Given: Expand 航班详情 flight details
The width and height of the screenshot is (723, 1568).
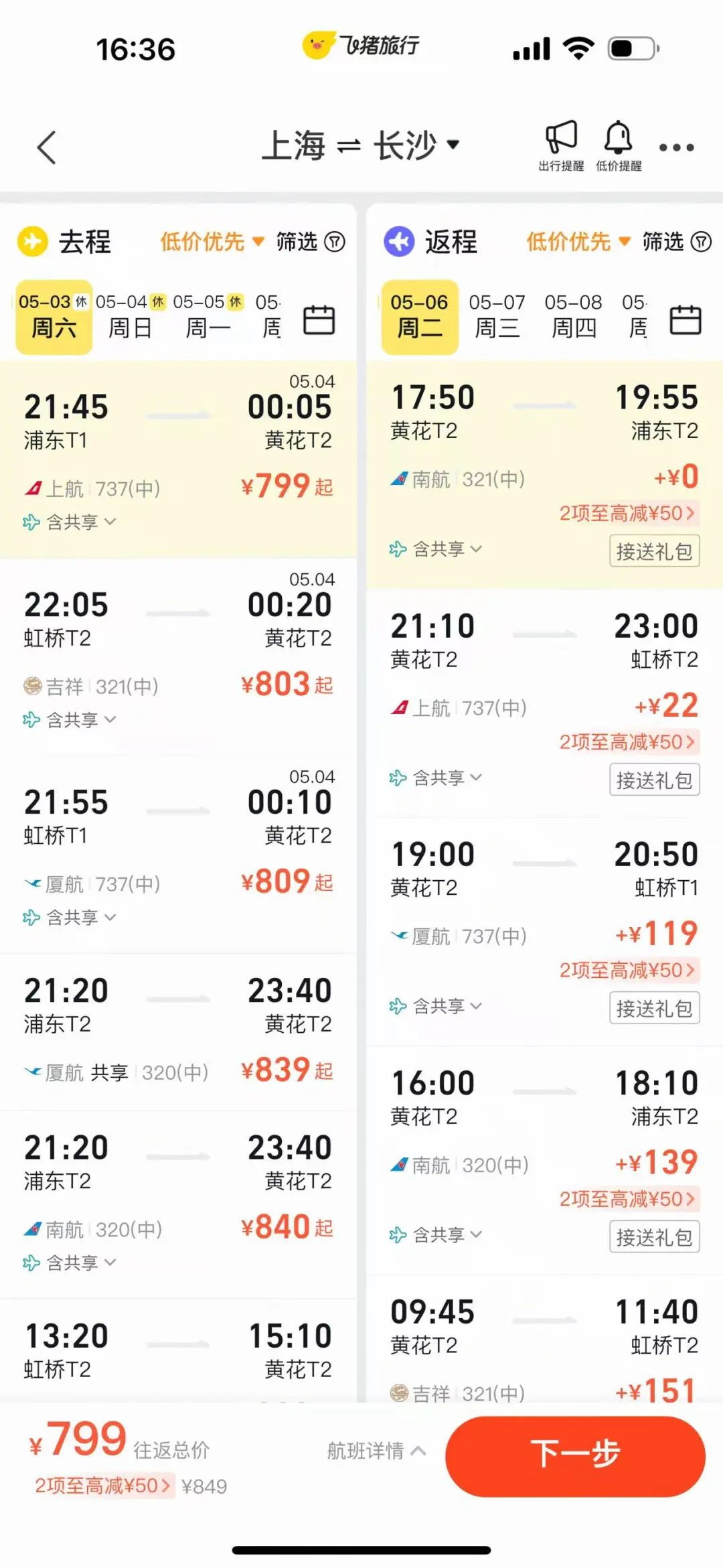Looking at the screenshot, I should click(x=376, y=1451).
